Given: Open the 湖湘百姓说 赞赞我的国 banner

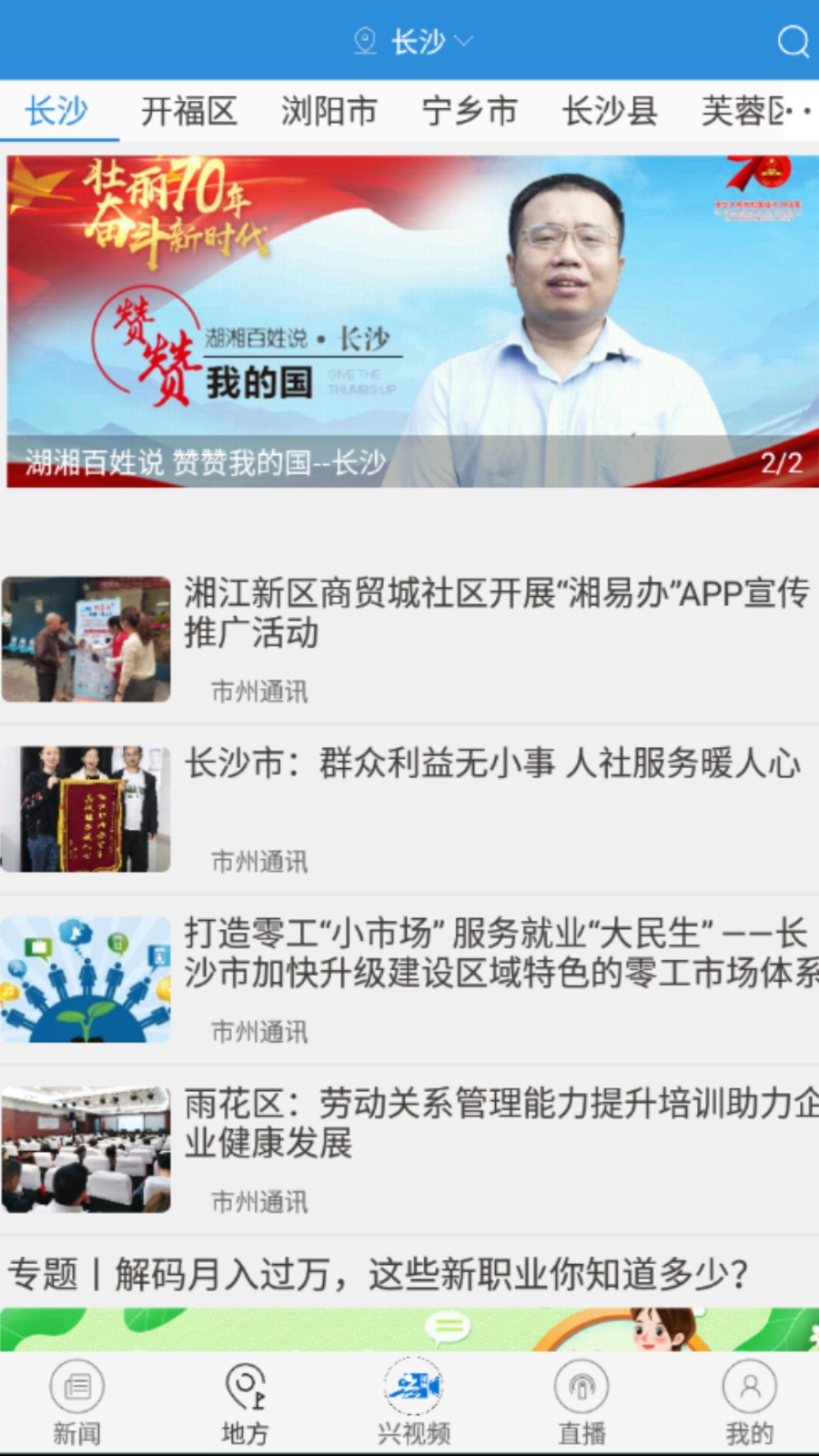Looking at the screenshot, I should tap(412, 321).
